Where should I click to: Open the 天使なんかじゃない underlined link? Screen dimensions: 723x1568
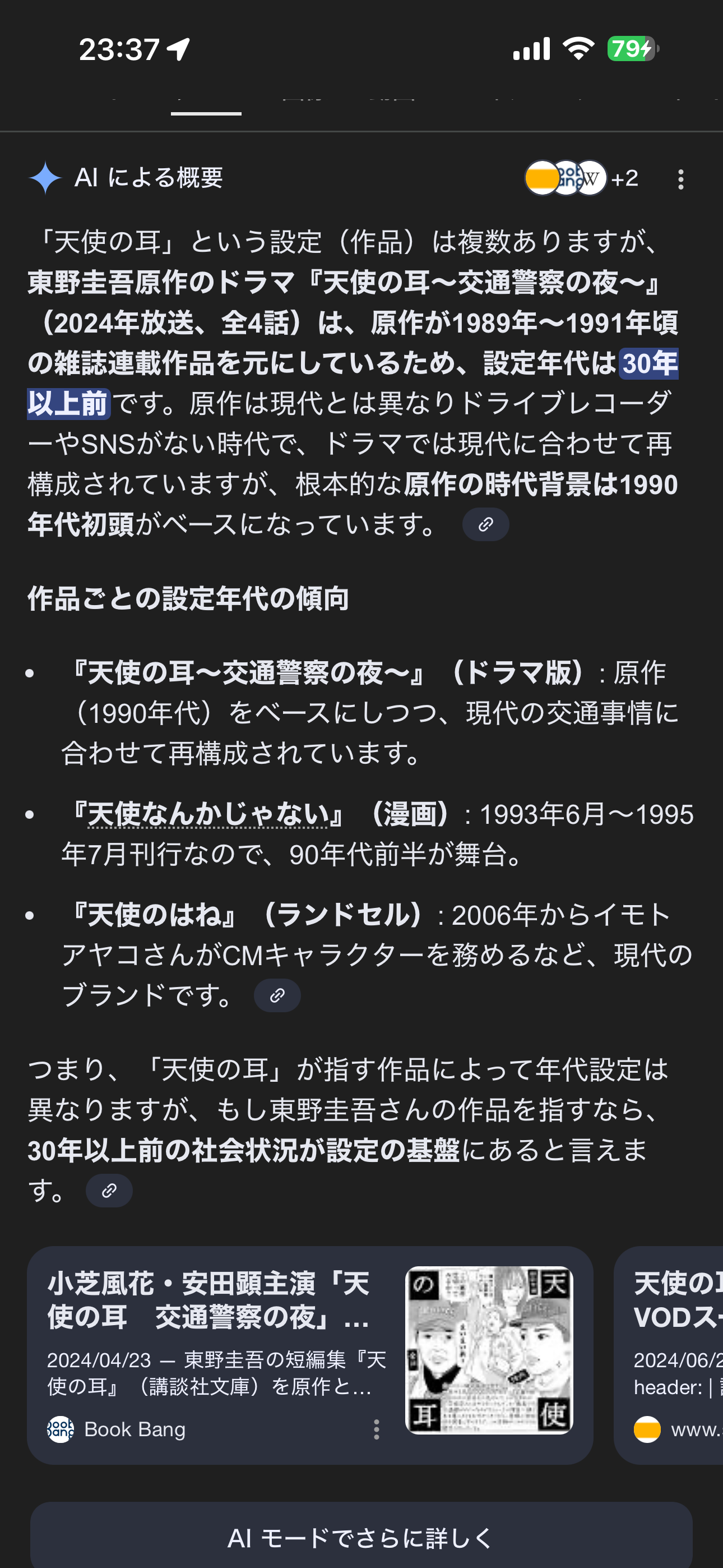click(208, 814)
